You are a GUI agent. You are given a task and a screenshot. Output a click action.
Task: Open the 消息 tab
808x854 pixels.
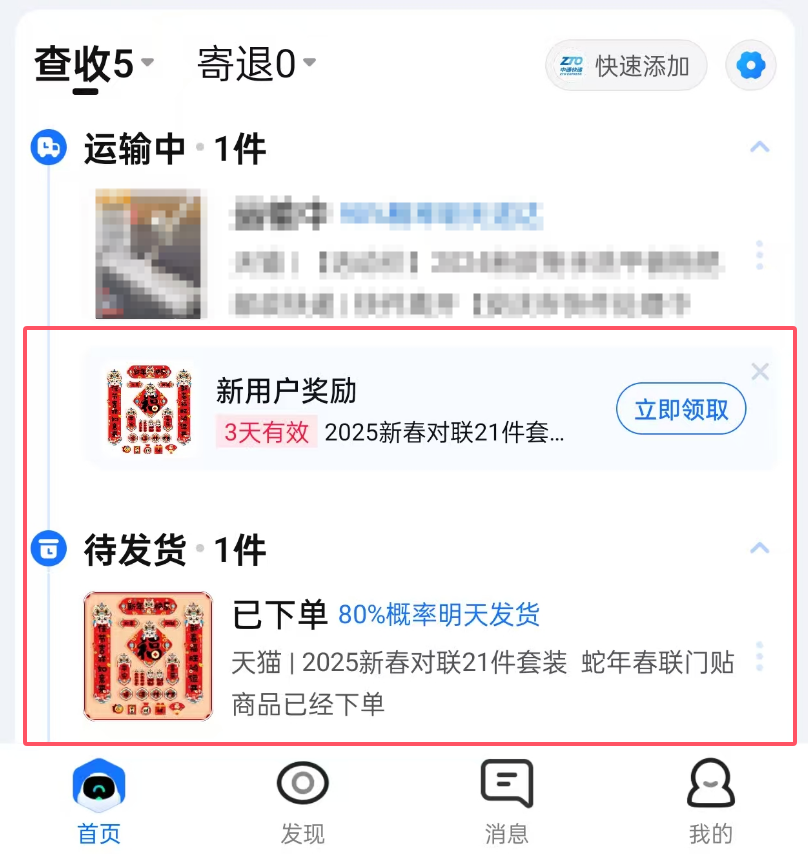click(506, 800)
